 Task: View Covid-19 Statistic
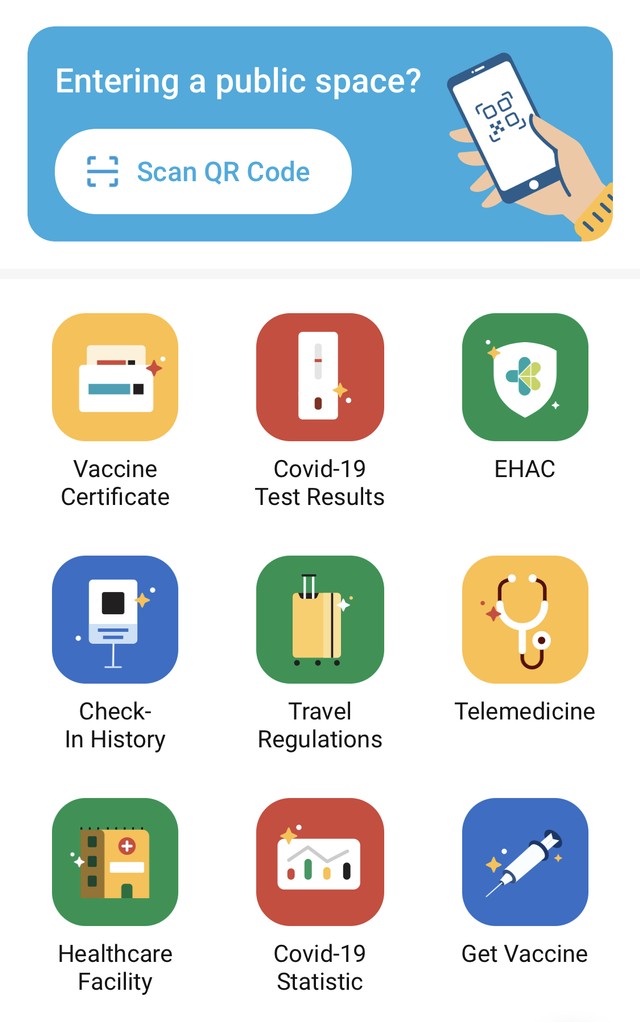[x=320, y=861]
